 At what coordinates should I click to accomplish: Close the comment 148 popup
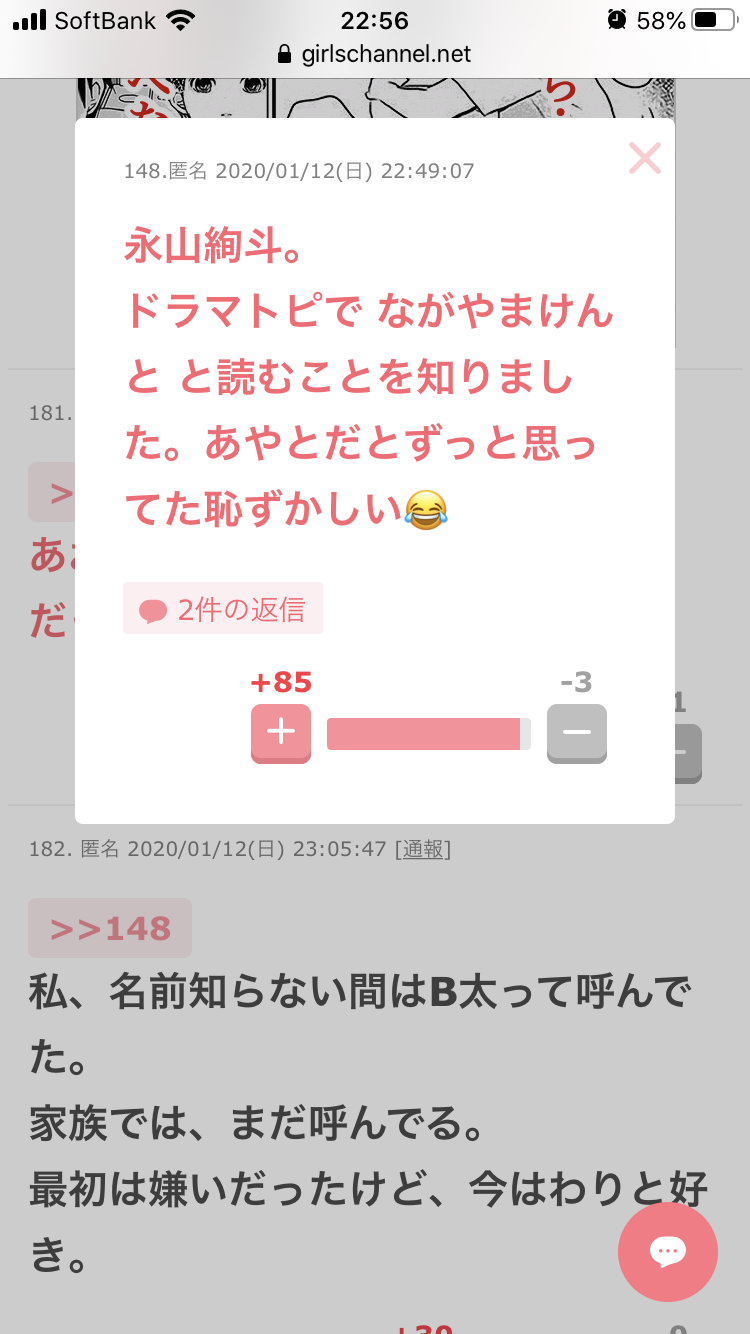tap(644, 158)
